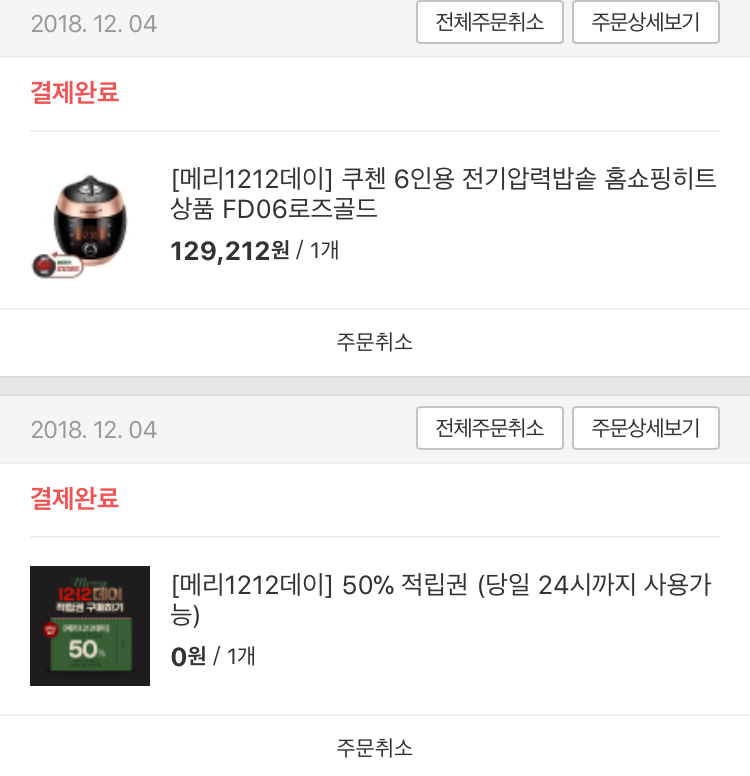
Task: Open 주문상세보기 for the 쿠첸 밥솥 order
Action: (x=645, y=23)
